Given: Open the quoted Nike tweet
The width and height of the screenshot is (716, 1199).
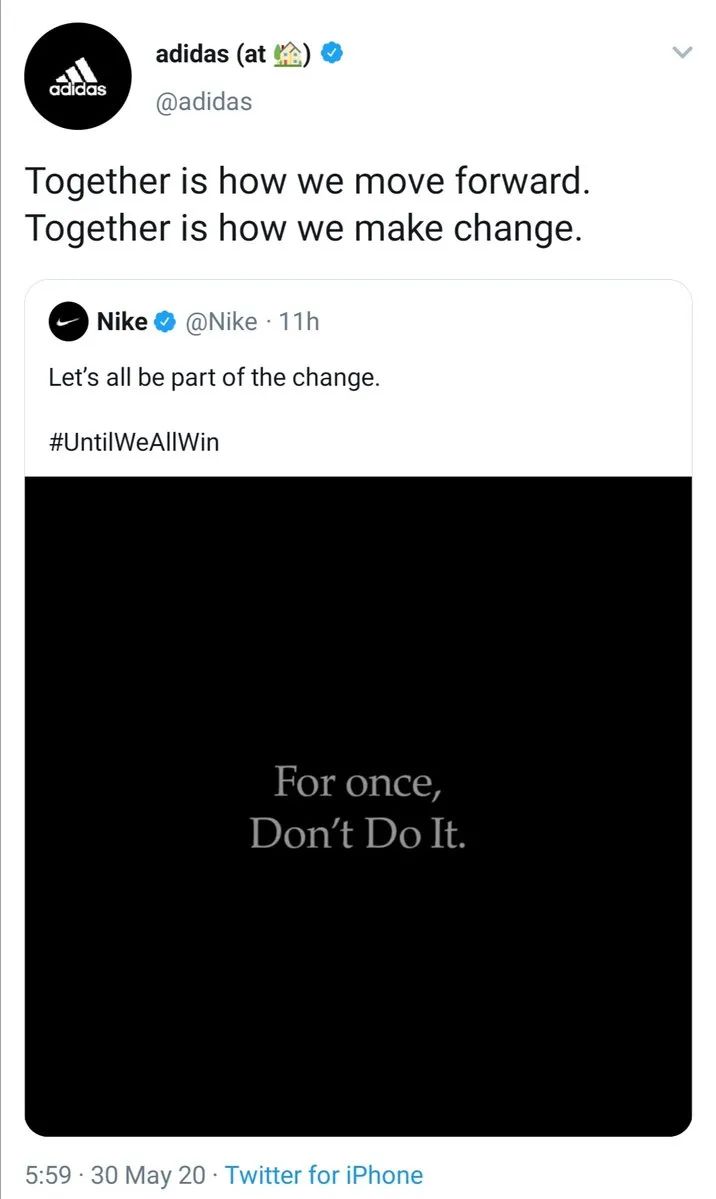Looking at the screenshot, I should (358, 708).
